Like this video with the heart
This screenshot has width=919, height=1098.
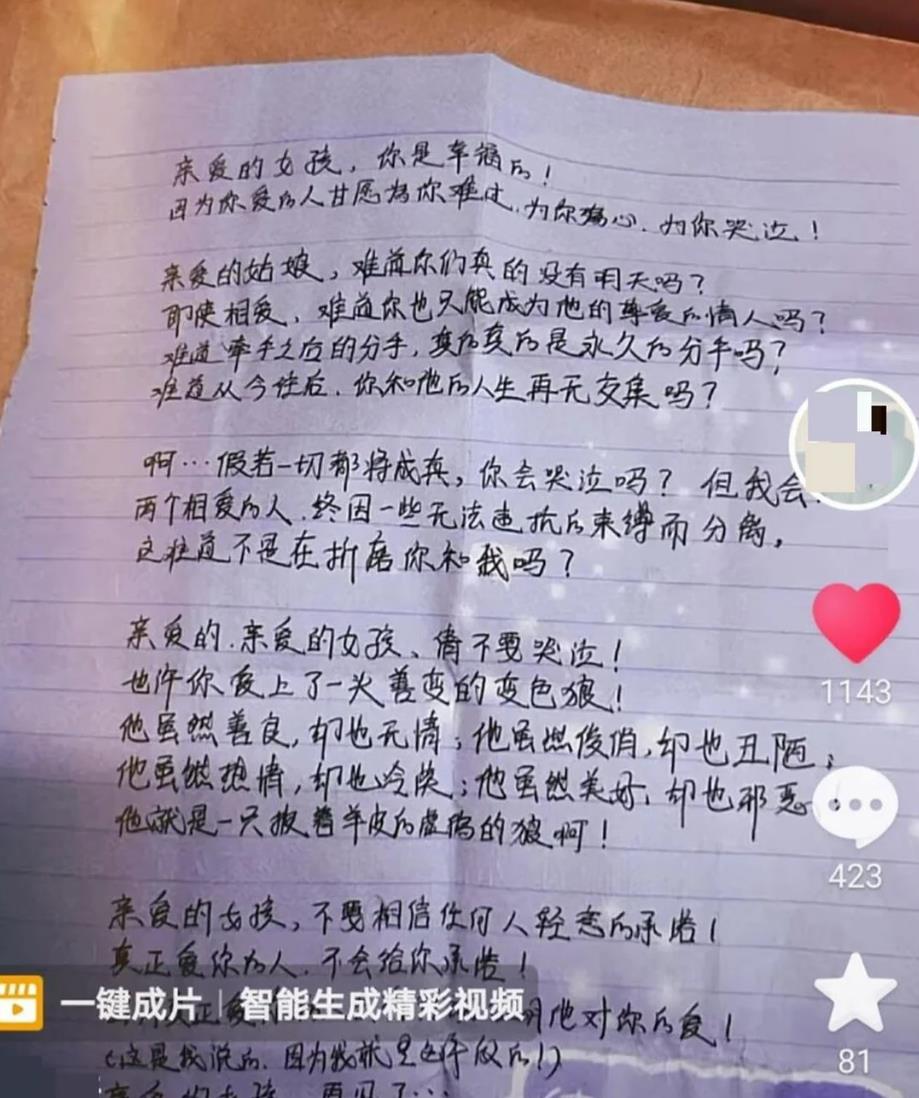pos(856,621)
